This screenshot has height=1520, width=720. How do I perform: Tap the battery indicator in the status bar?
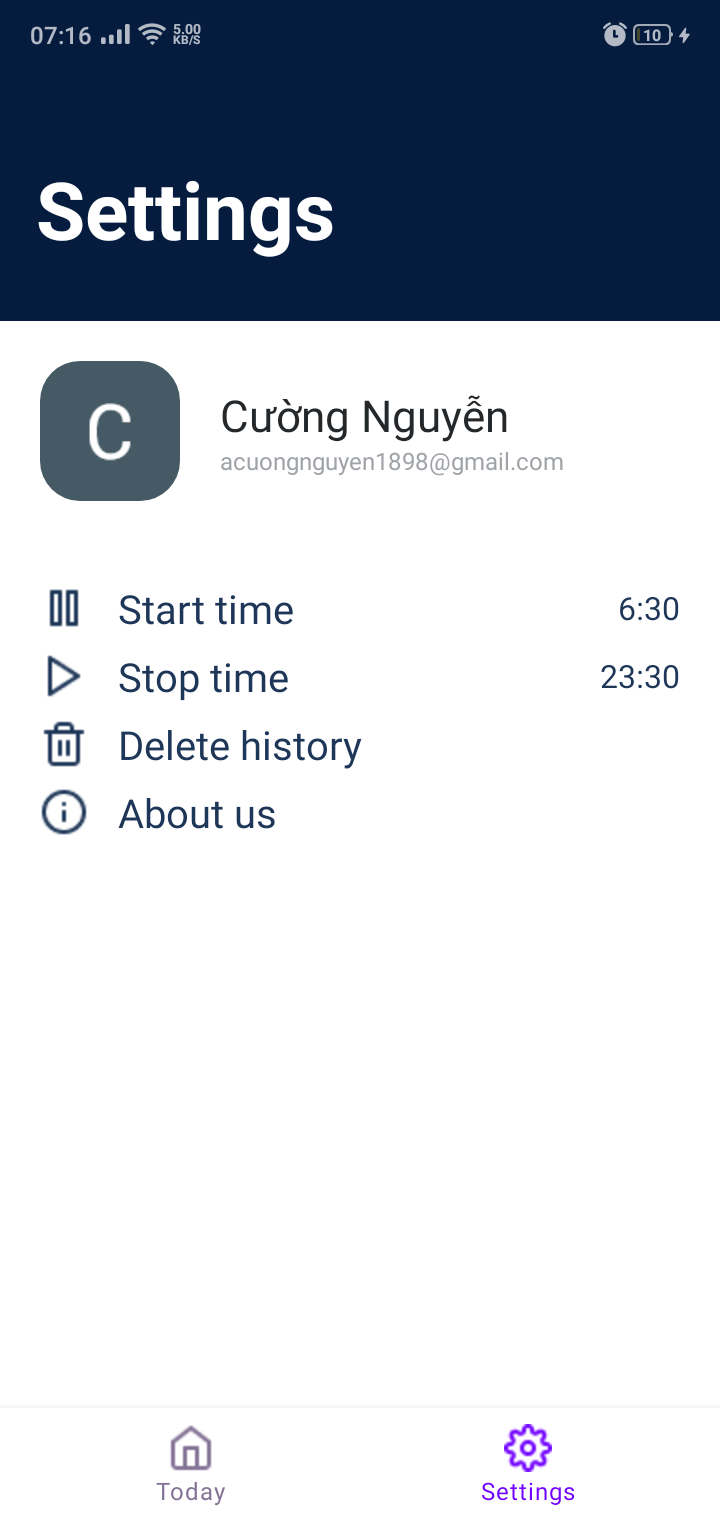pos(650,34)
